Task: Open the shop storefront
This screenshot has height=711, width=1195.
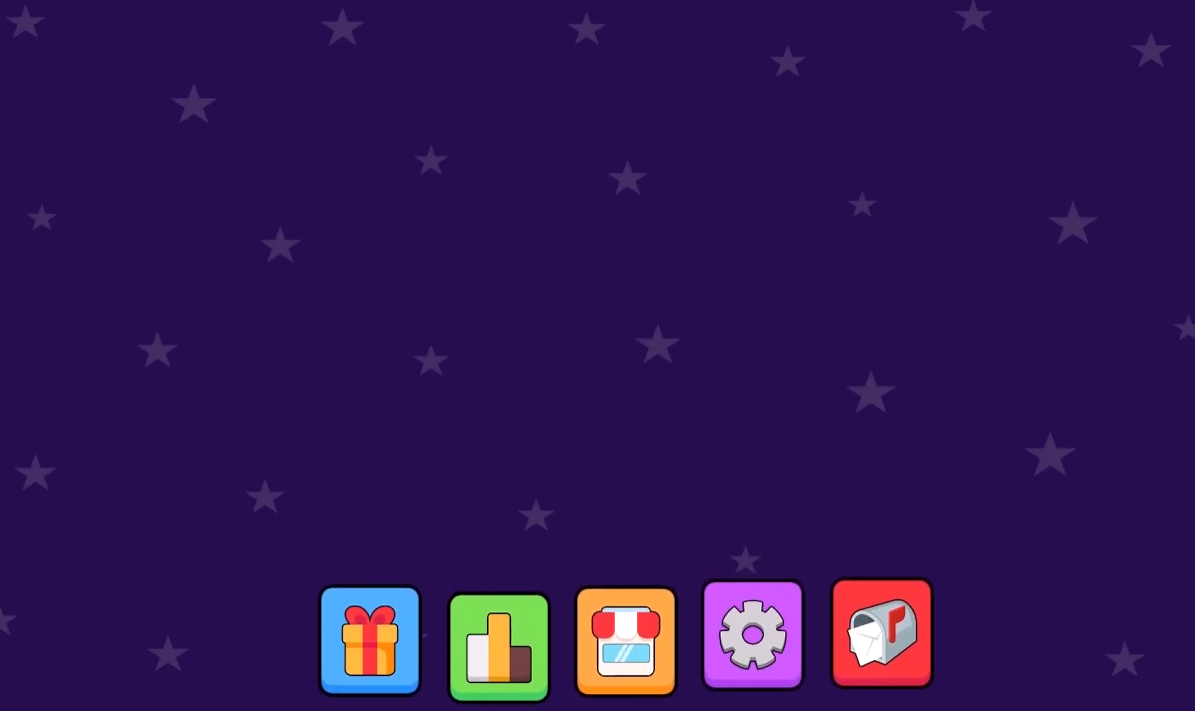Action: (626, 641)
